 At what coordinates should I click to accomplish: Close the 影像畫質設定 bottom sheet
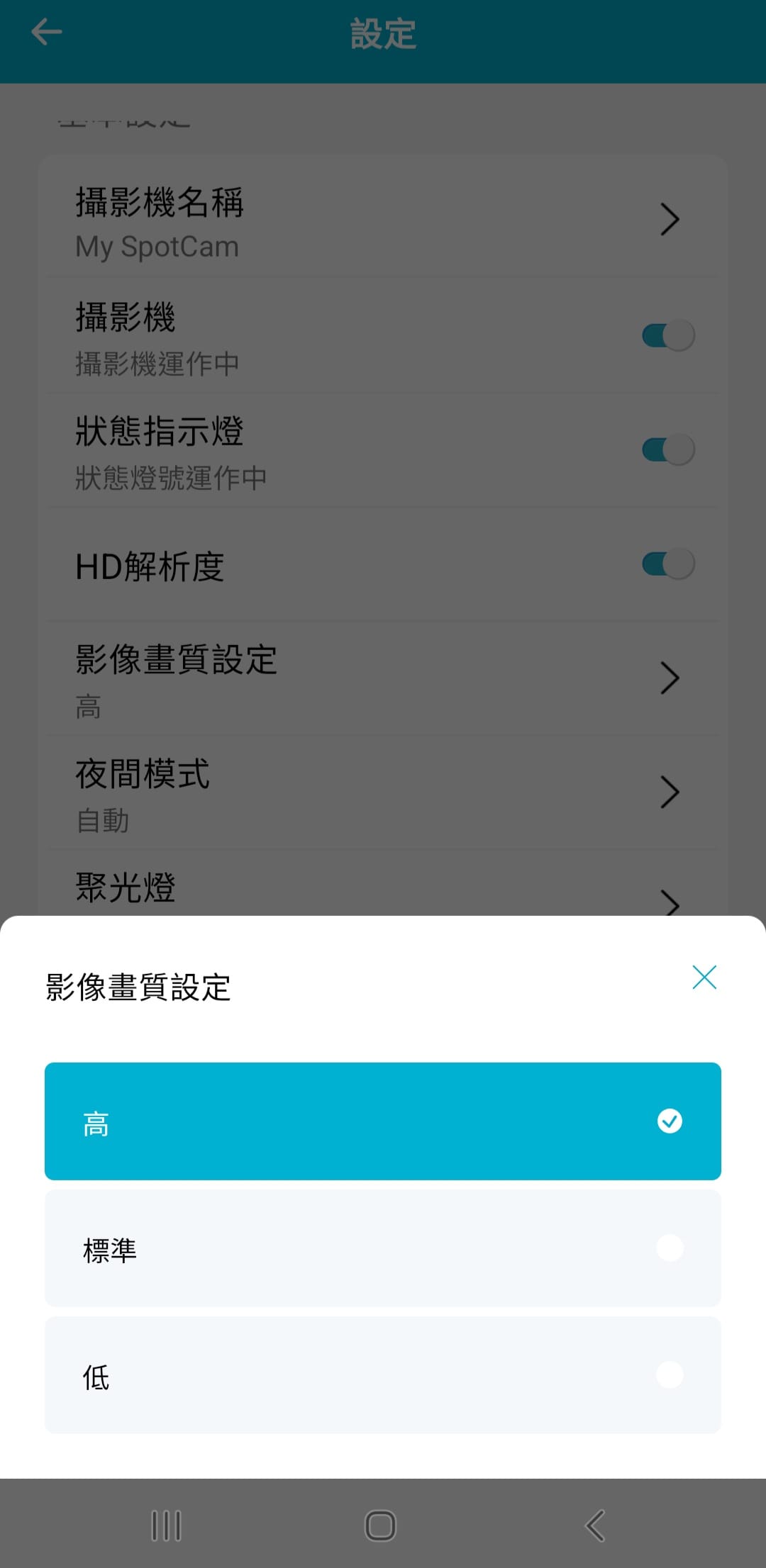pos(704,977)
